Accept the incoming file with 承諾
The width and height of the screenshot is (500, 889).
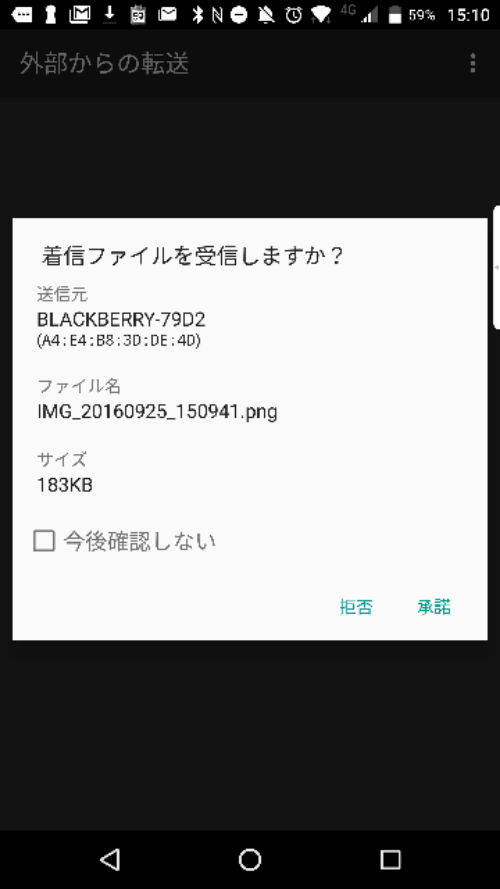pyautogui.click(x=434, y=607)
